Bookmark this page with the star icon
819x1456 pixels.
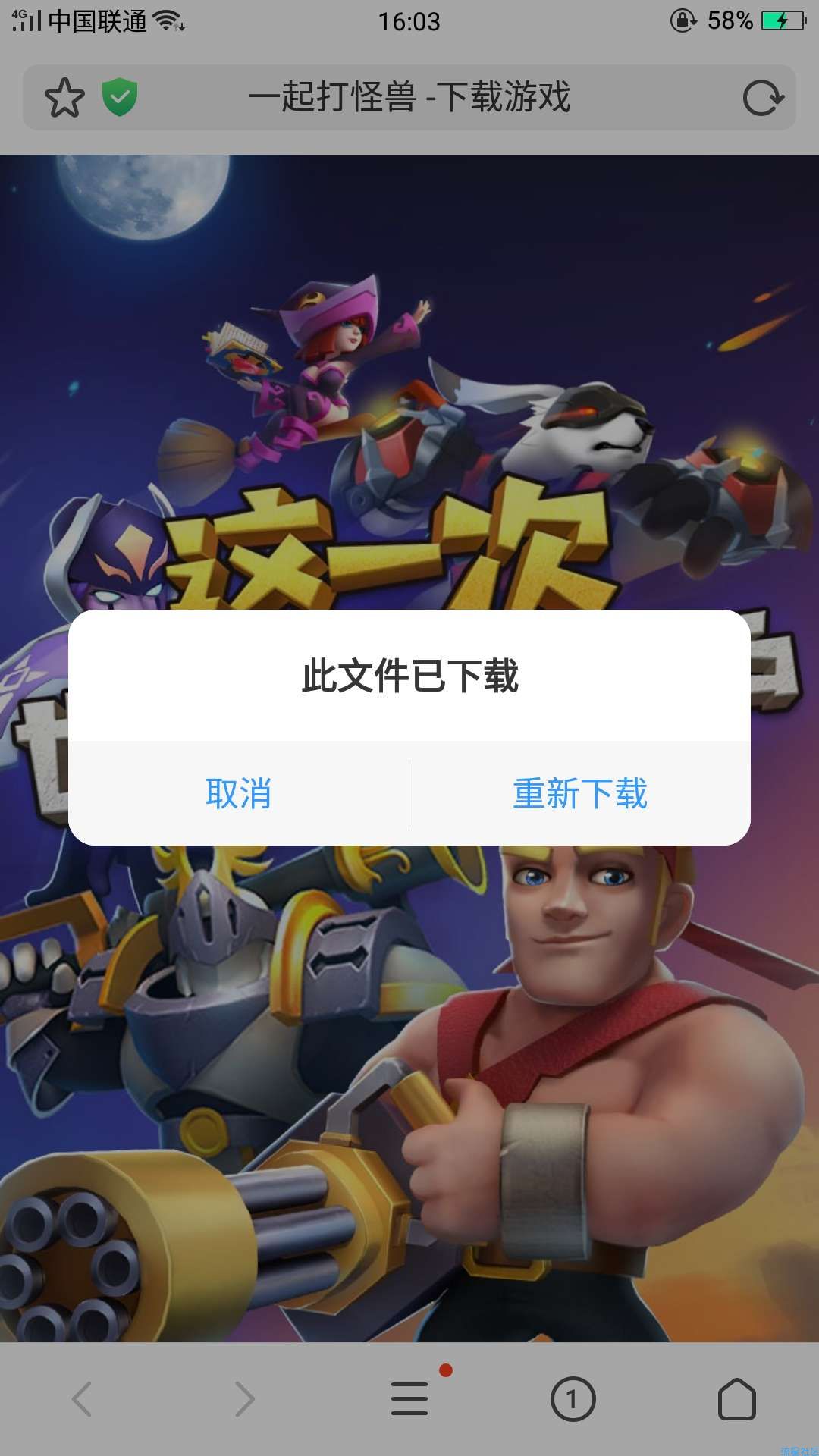[x=64, y=98]
